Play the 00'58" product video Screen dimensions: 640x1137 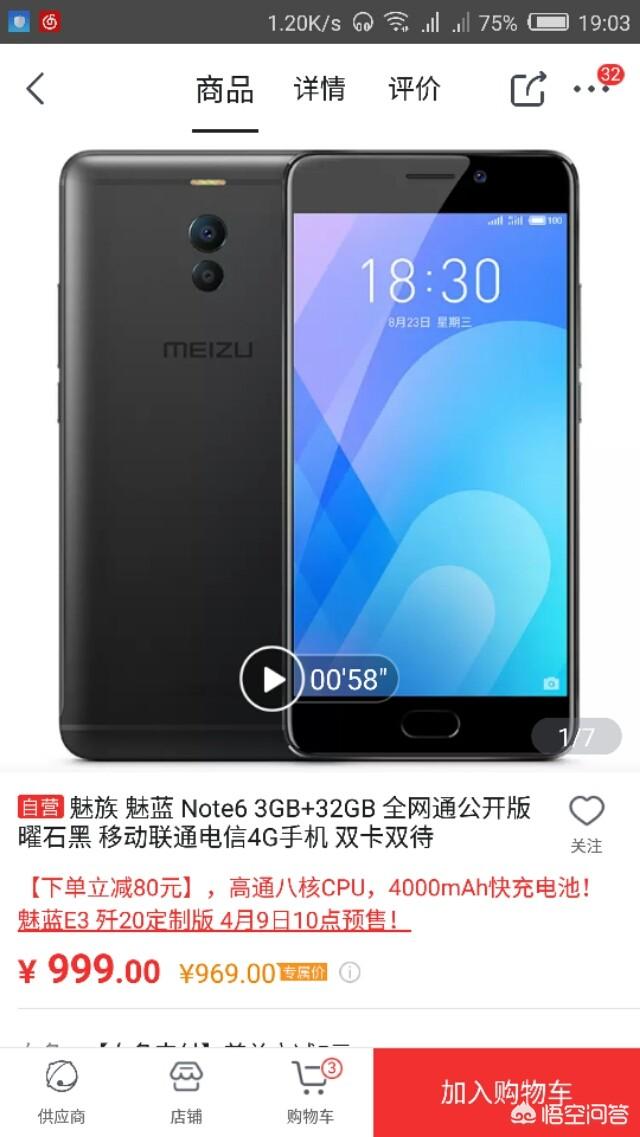272,679
